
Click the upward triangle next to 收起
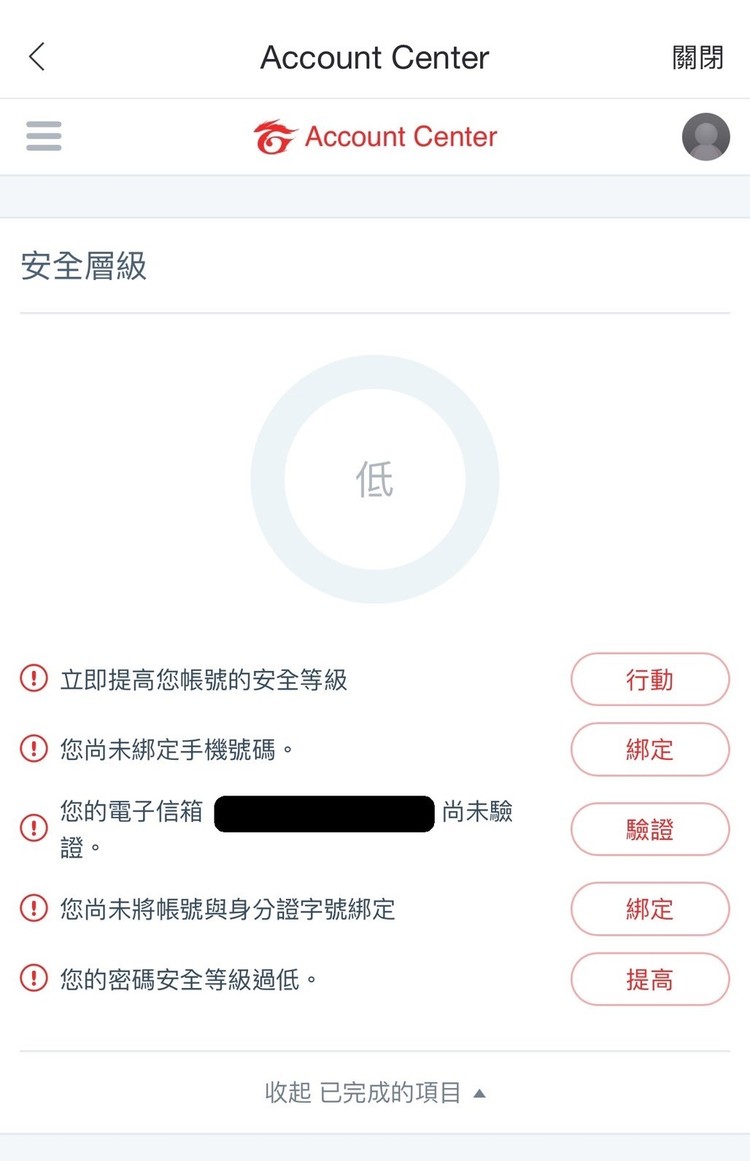tap(479, 1092)
